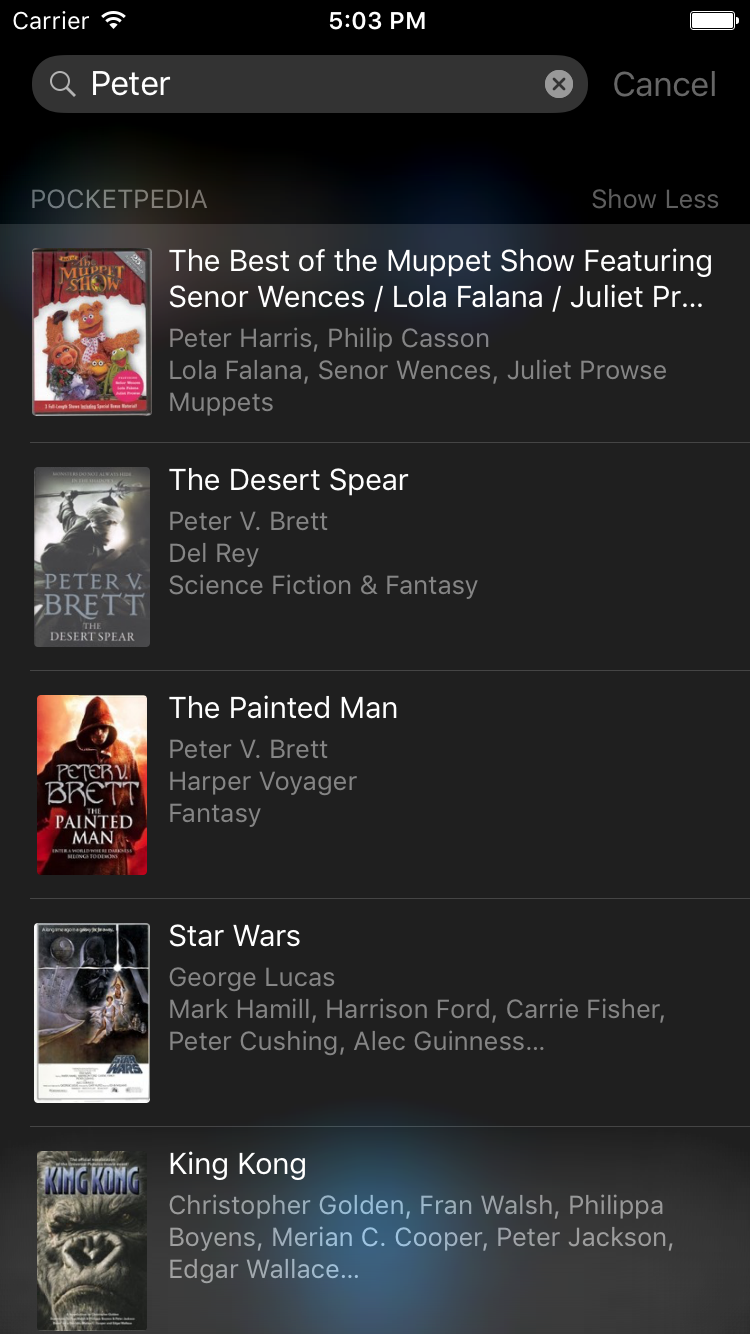Cancel the search
Image resolution: width=750 pixels, height=1334 pixels.
click(664, 84)
